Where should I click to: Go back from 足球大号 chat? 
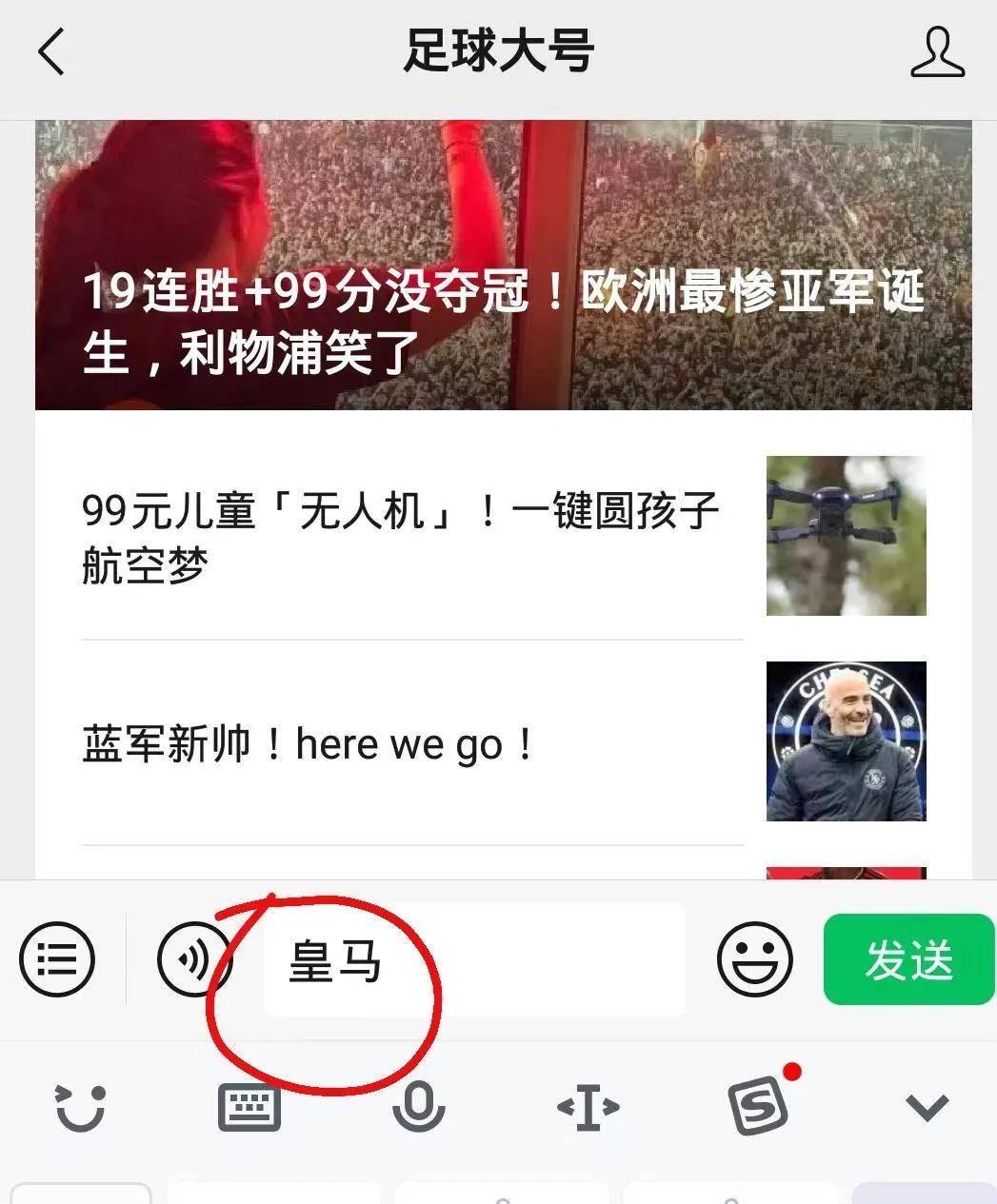52,51
